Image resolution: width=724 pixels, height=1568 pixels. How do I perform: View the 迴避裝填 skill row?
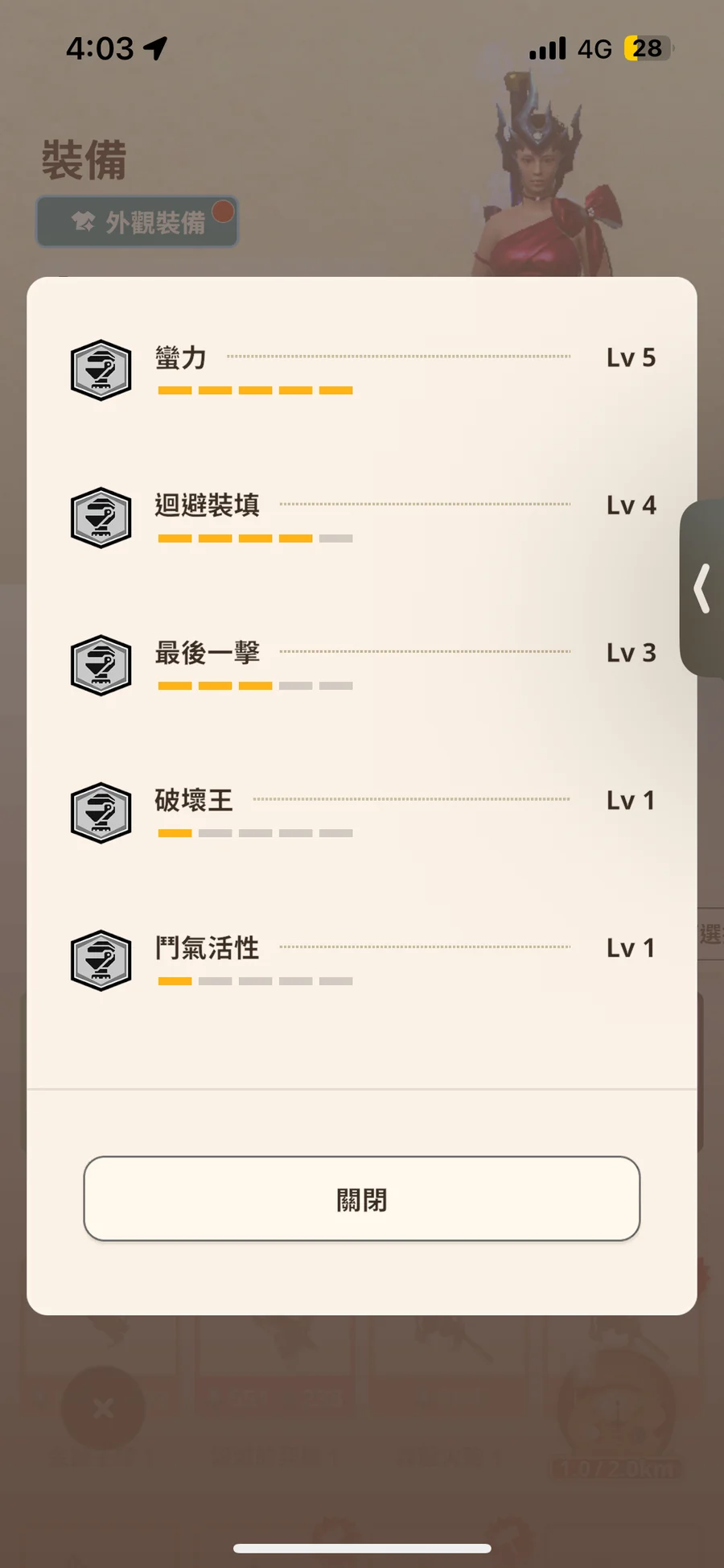(362, 518)
